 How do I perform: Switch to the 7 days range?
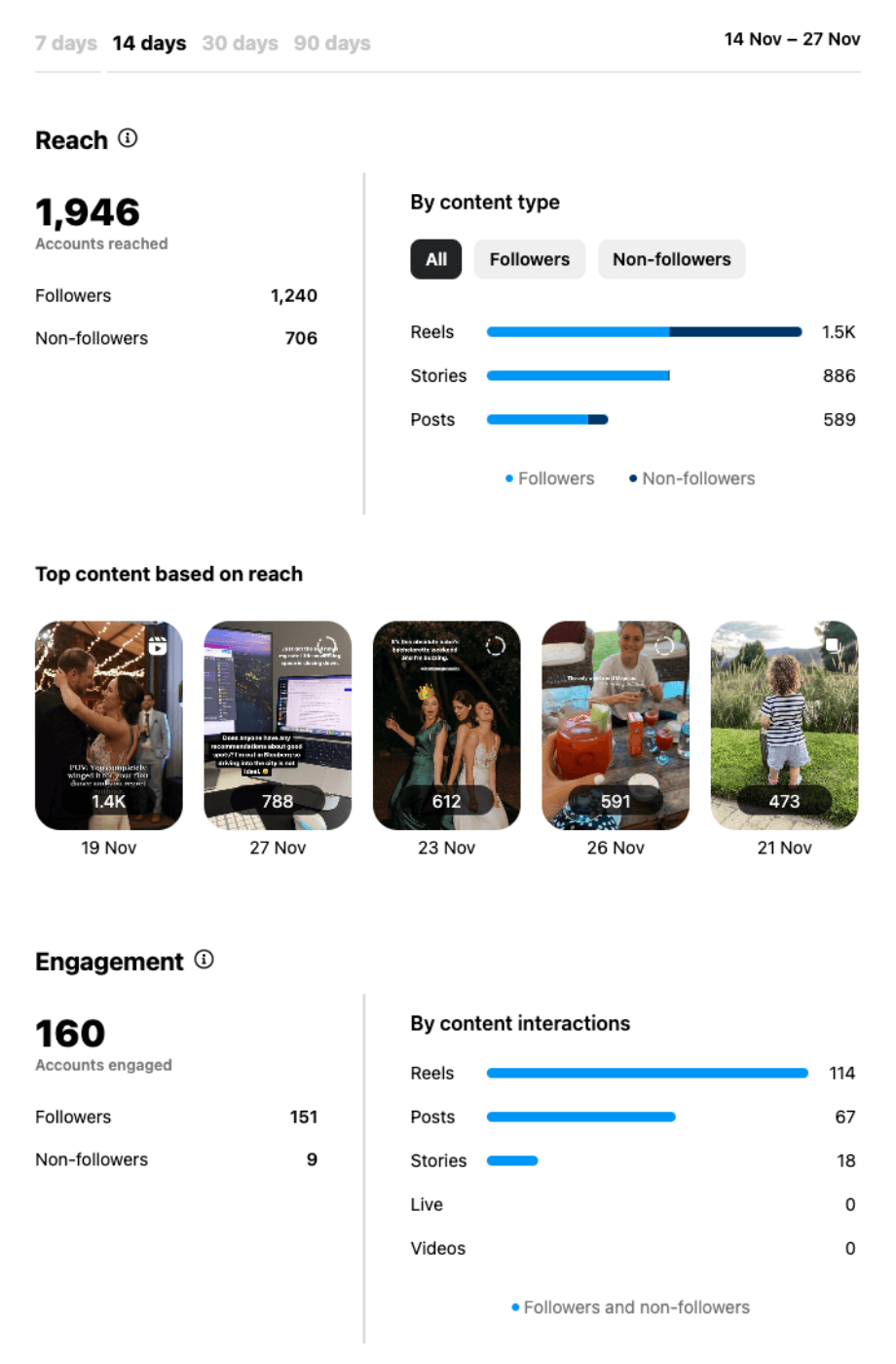click(65, 43)
